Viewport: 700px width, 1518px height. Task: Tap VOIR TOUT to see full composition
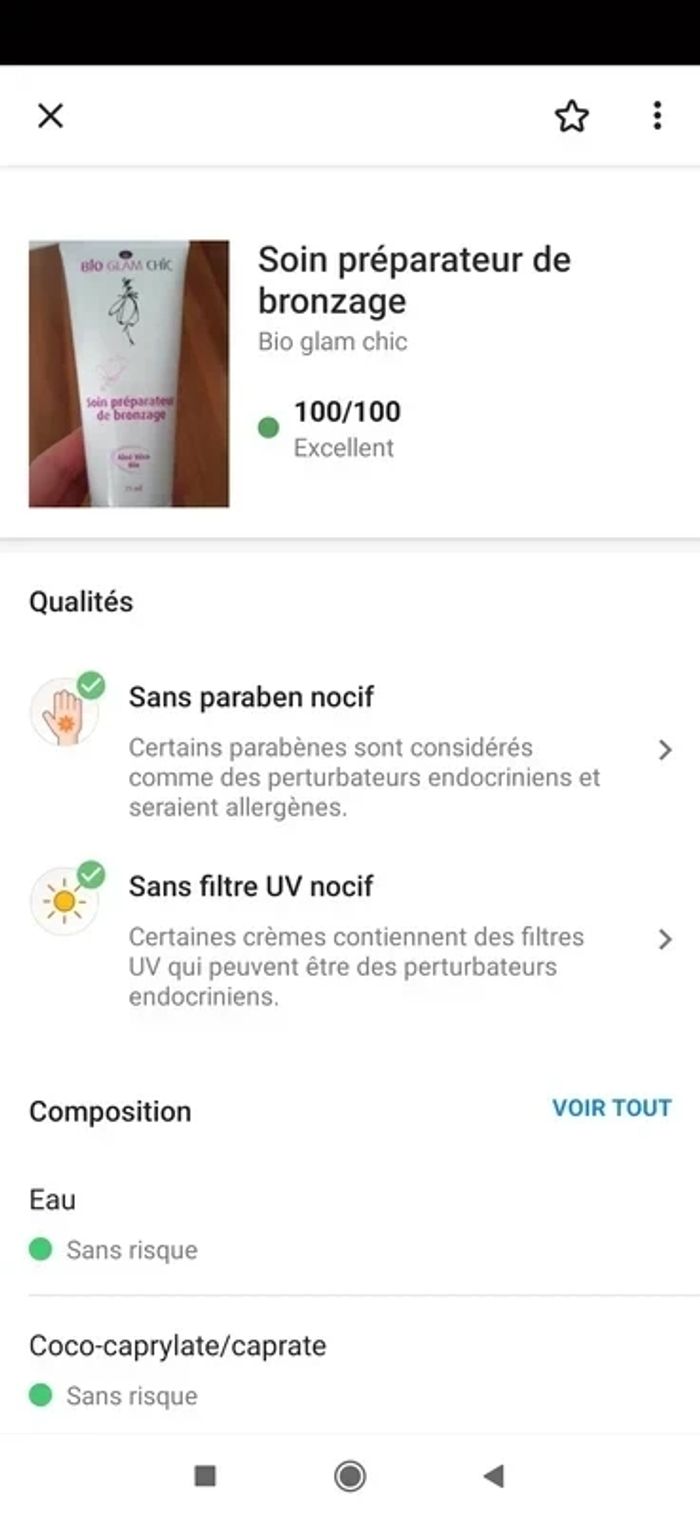pos(611,1108)
